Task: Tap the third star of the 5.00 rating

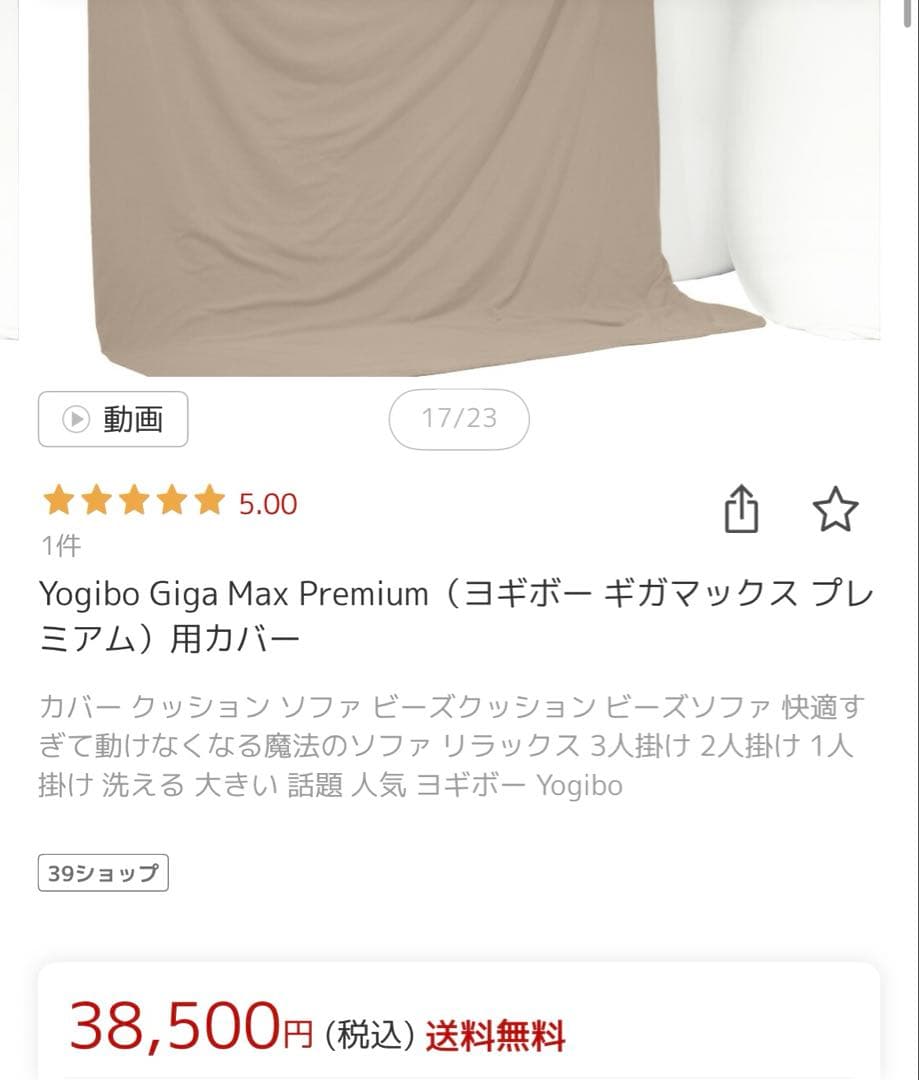Action: (133, 500)
